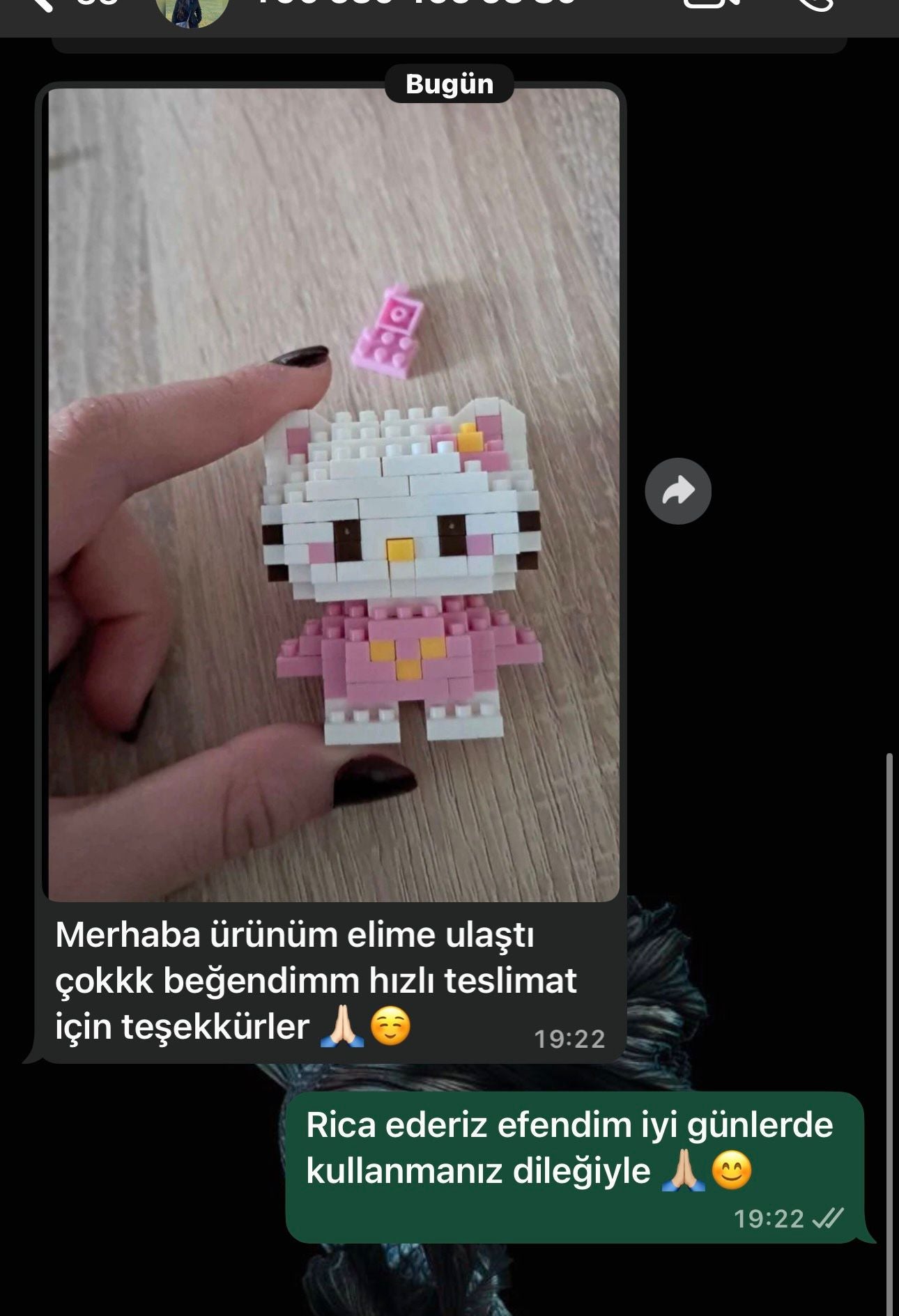Forward the received toy photo message
The height and width of the screenshot is (1316, 899).
677,491
